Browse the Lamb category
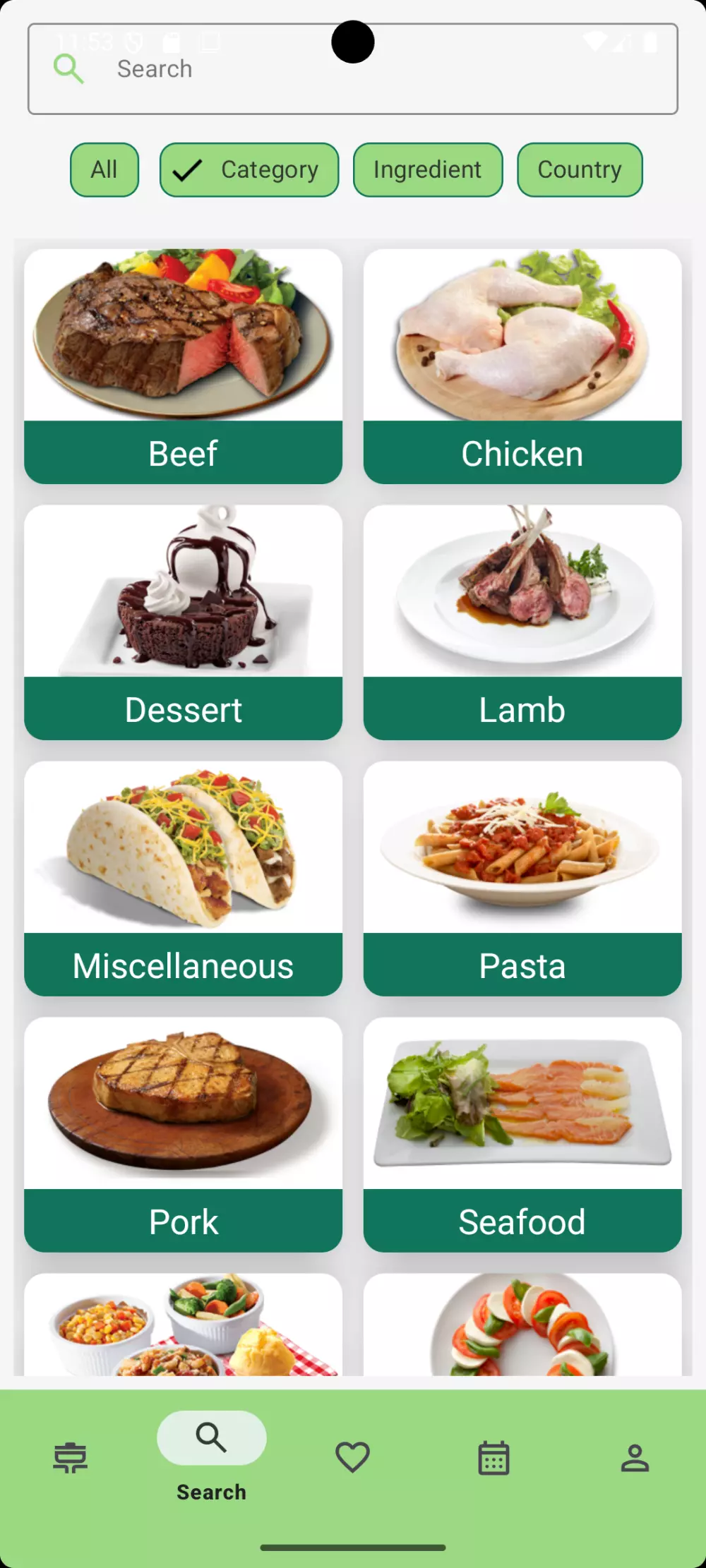The height and width of the screenshot is (1568, 706). 522,622
